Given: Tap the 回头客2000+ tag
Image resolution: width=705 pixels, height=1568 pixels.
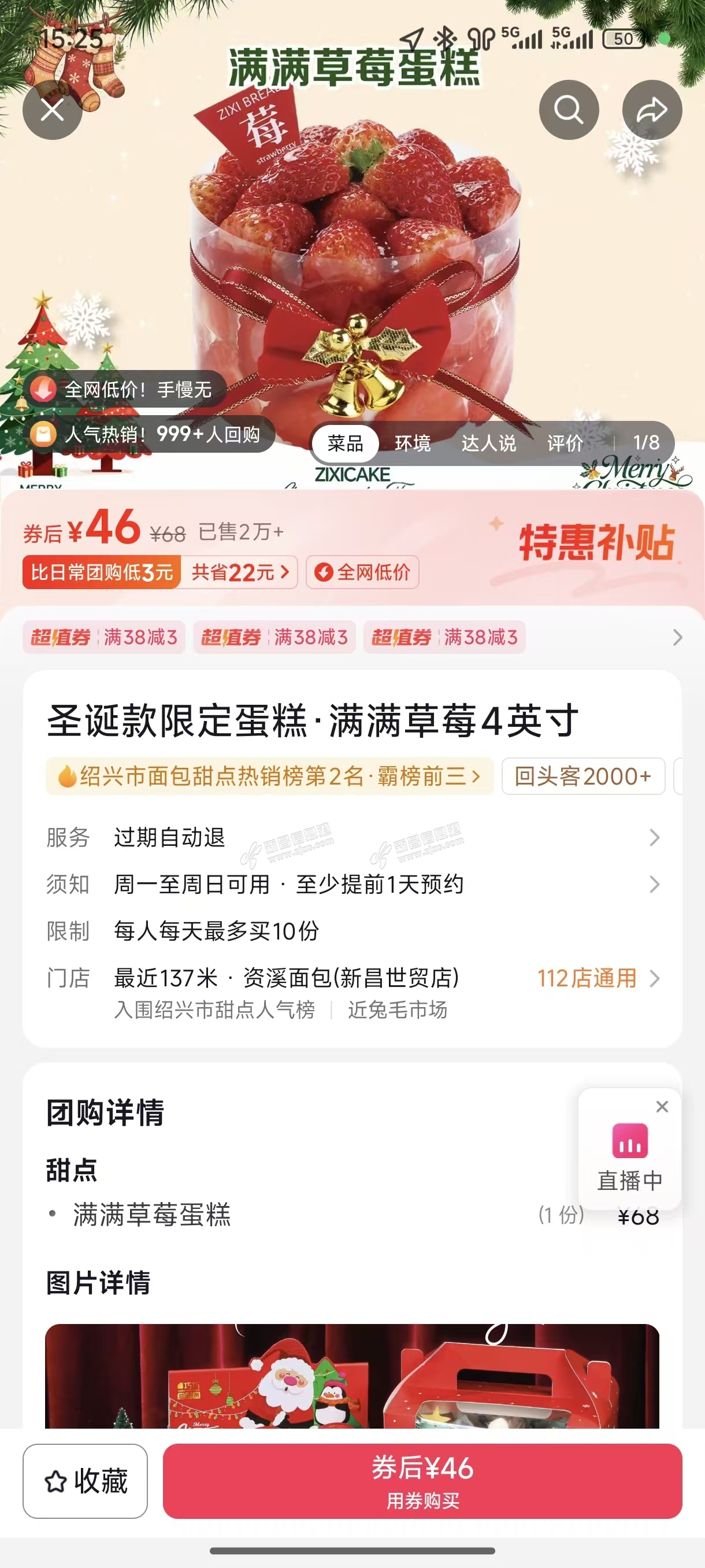Looking at the screenshot, I should tap(582, 776).
